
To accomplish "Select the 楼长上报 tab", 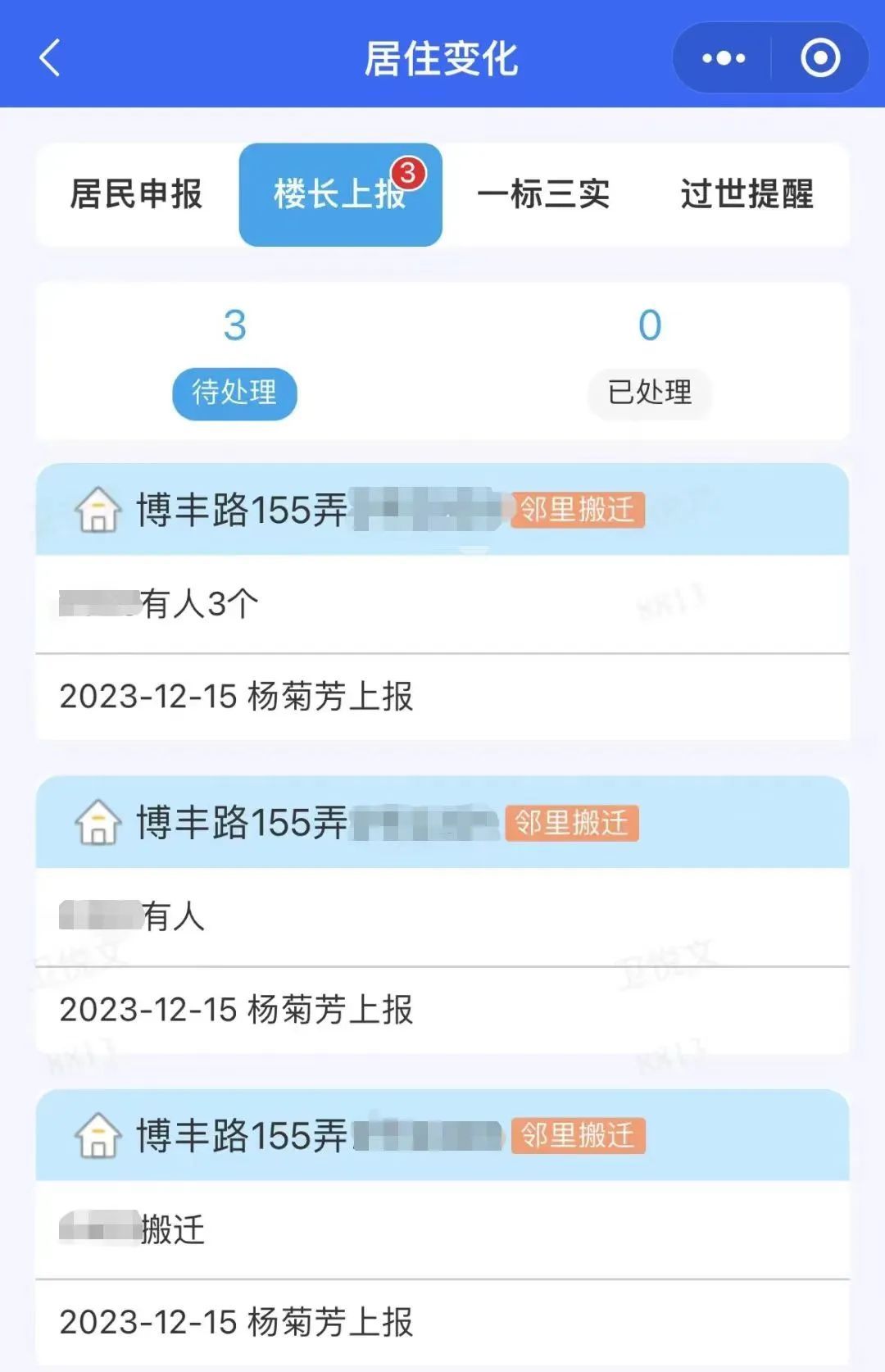I will point(340,195).
